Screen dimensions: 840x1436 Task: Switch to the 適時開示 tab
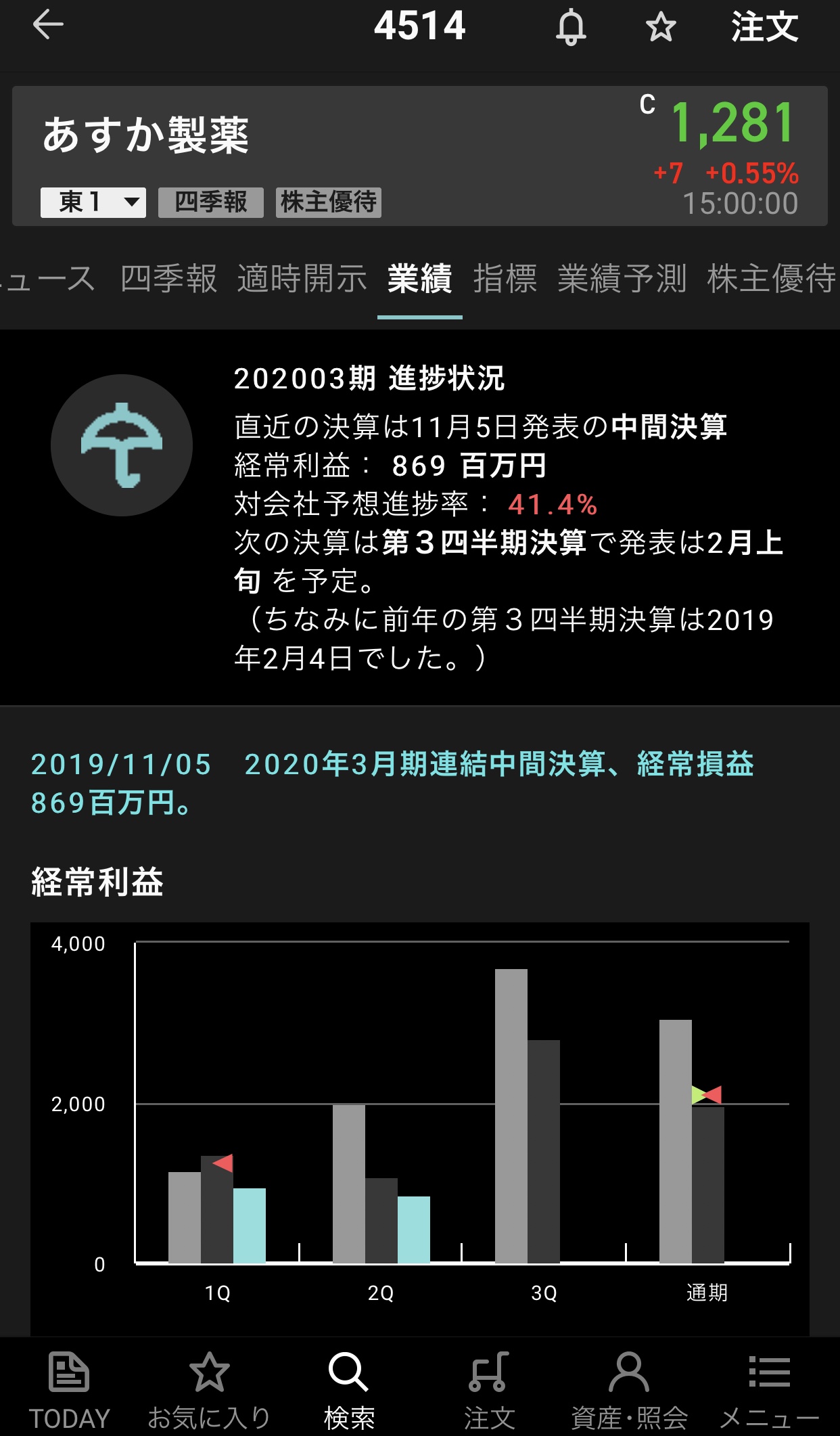tap(302, 279)
